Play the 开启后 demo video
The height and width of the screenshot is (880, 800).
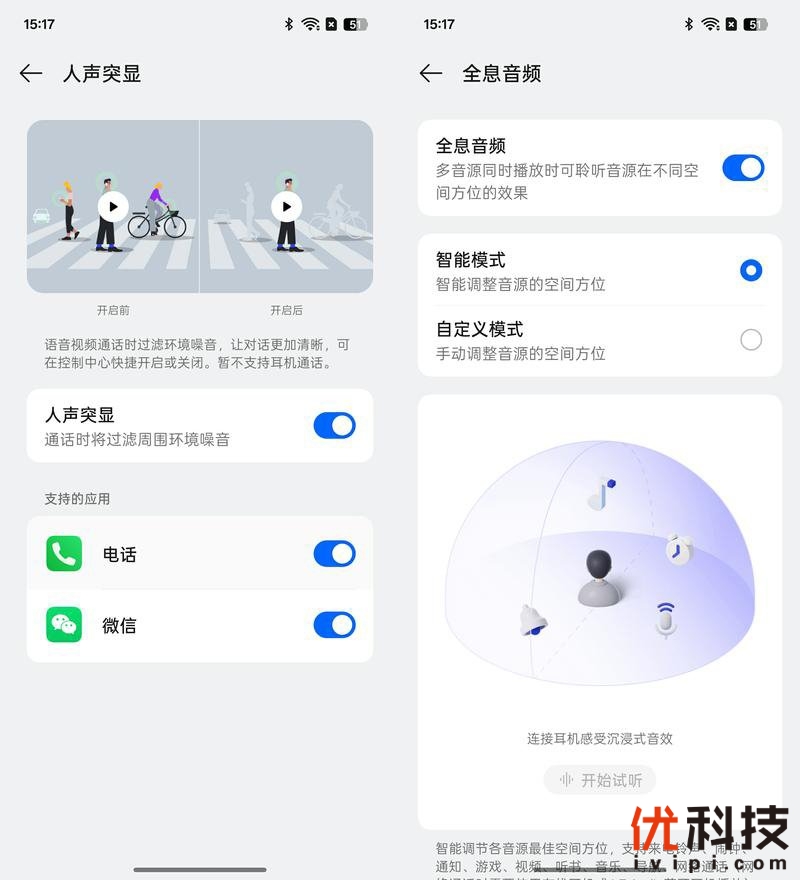(287, 207)
